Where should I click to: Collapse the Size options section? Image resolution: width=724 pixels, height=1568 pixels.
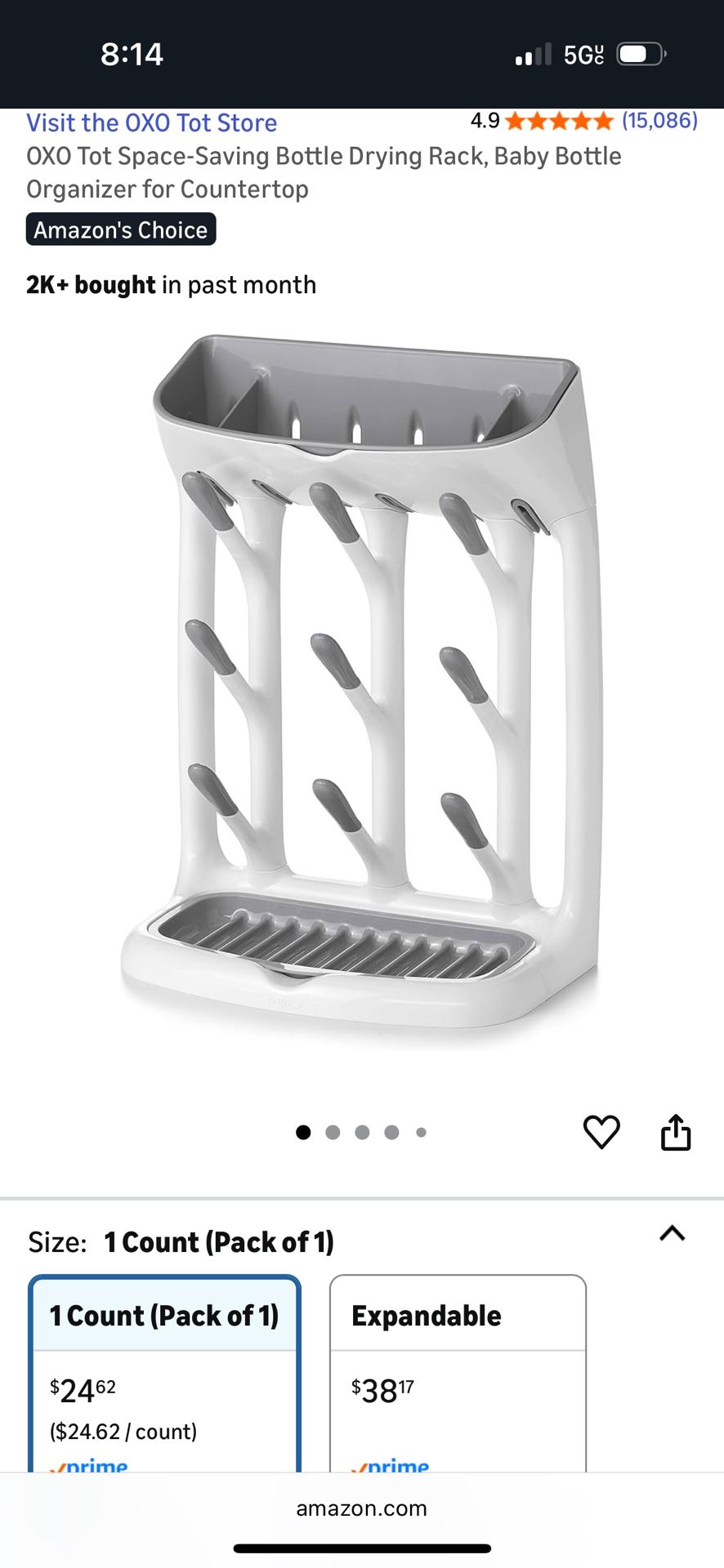[x=672, y=1233]
